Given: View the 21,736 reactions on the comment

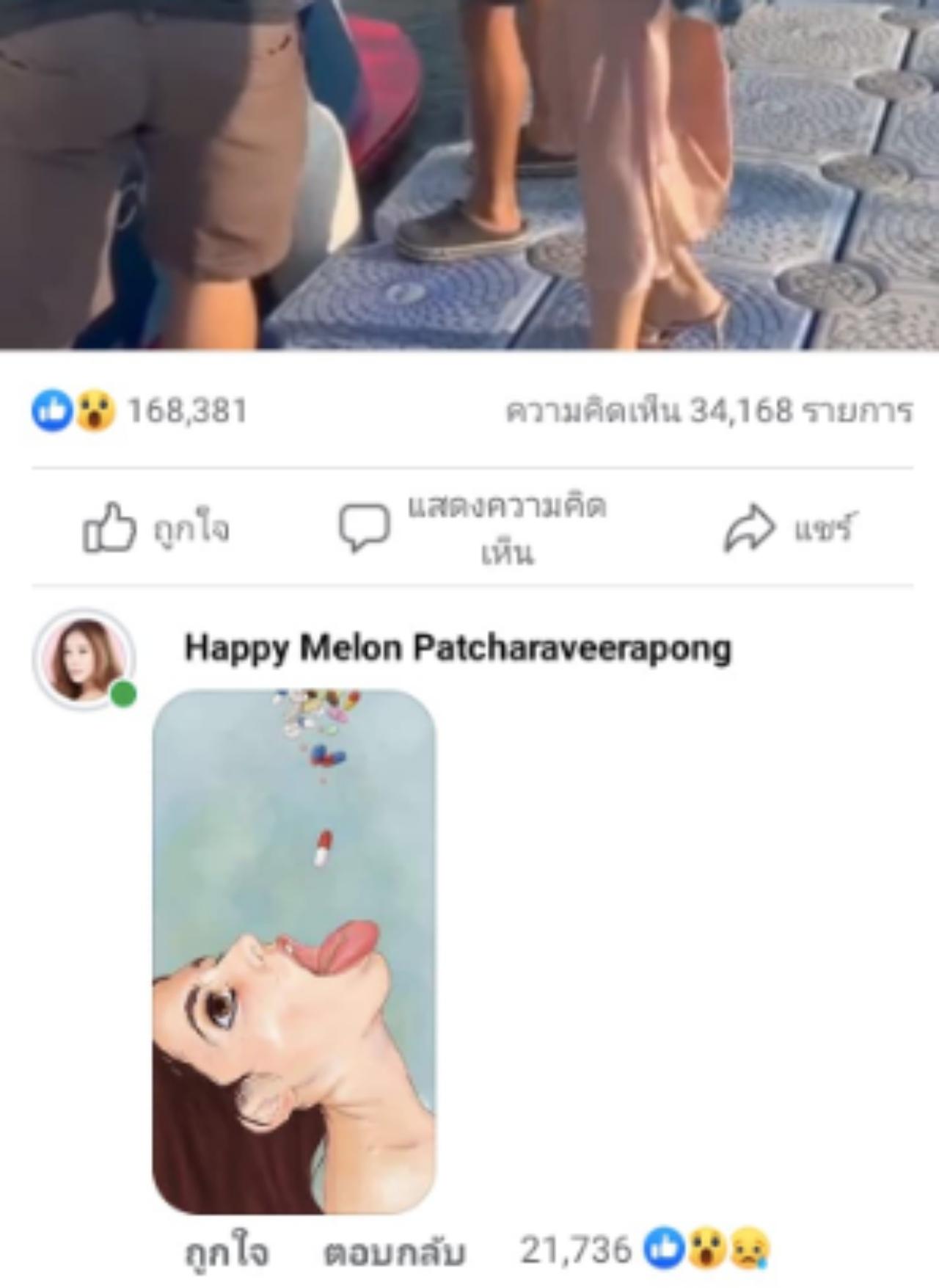Looking at the screenshot, I should 646,1250.
